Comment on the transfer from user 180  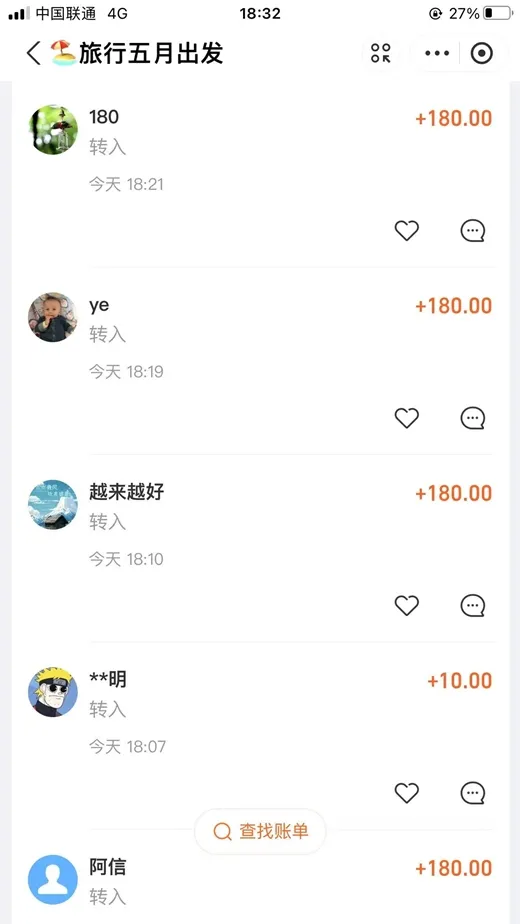point(472,231)
